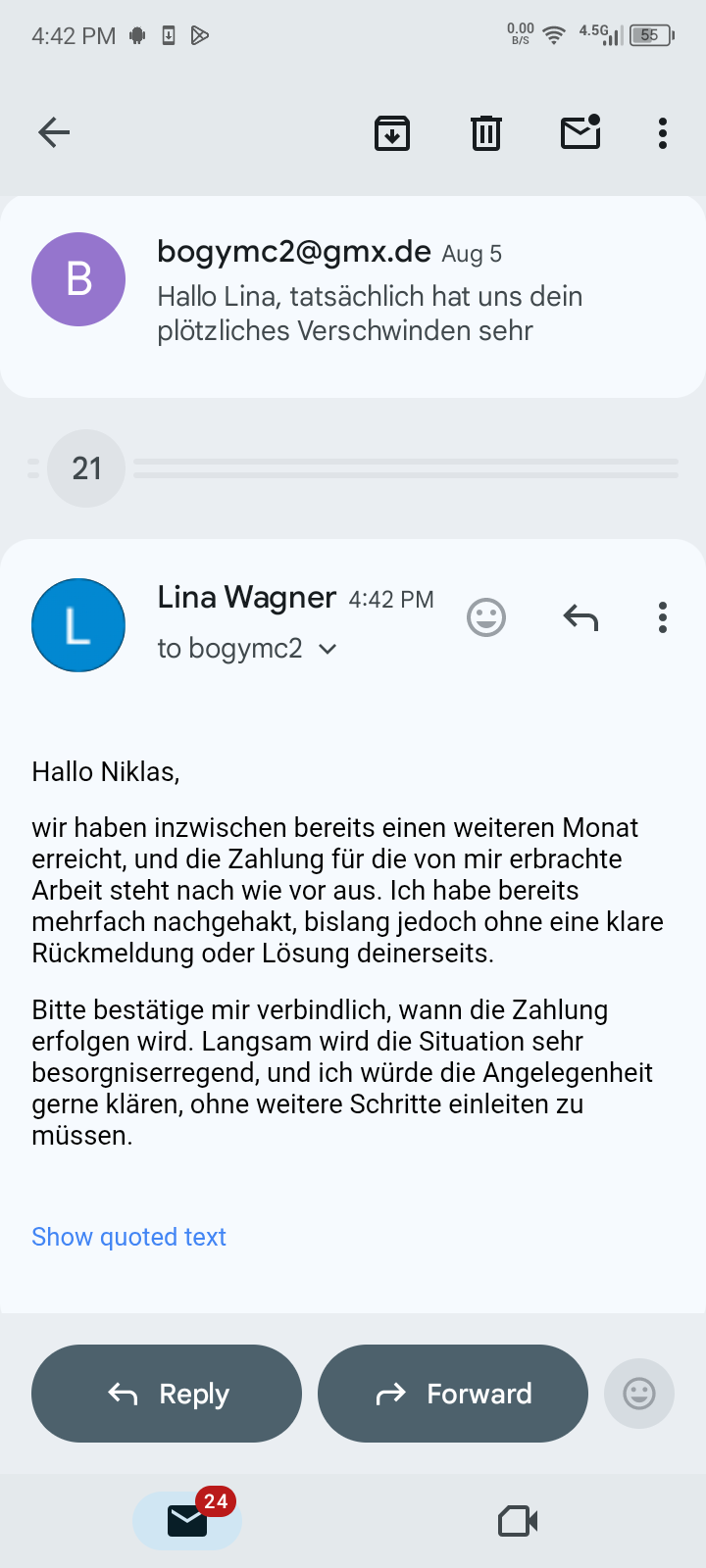Archive this email conversation

tap(392, 132)
